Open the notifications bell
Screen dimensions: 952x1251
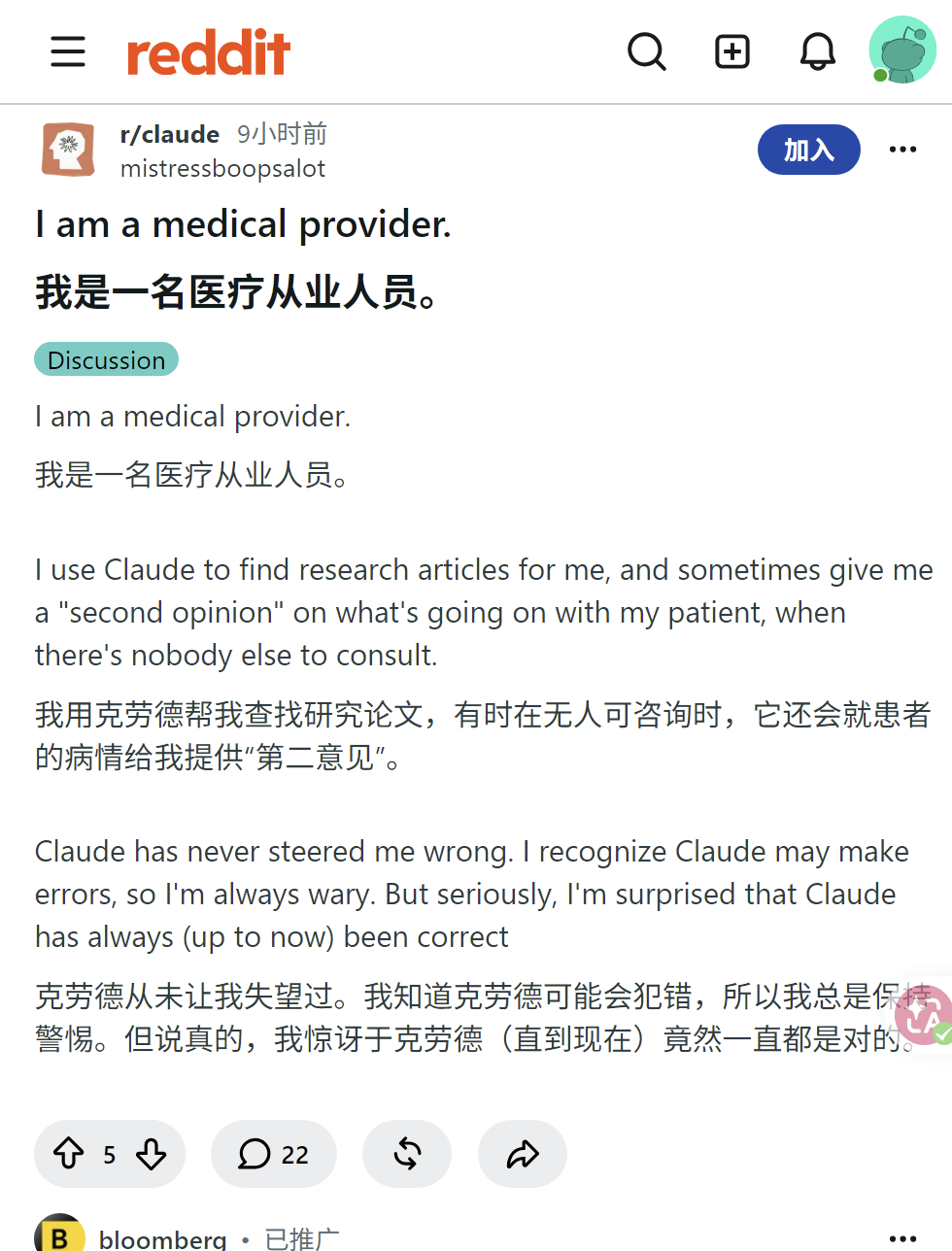(x=818, y=51)
